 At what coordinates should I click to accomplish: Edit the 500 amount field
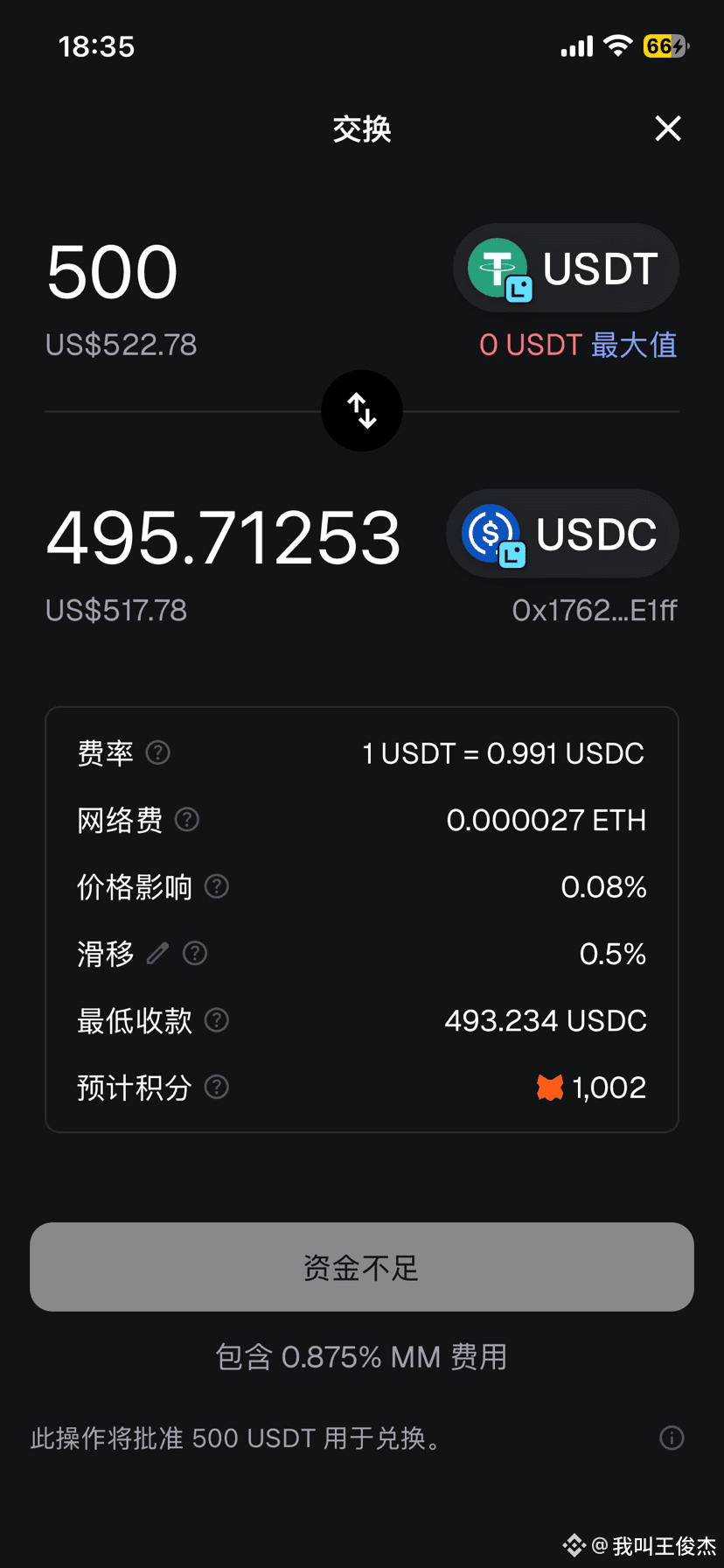(x=113, y=272)
